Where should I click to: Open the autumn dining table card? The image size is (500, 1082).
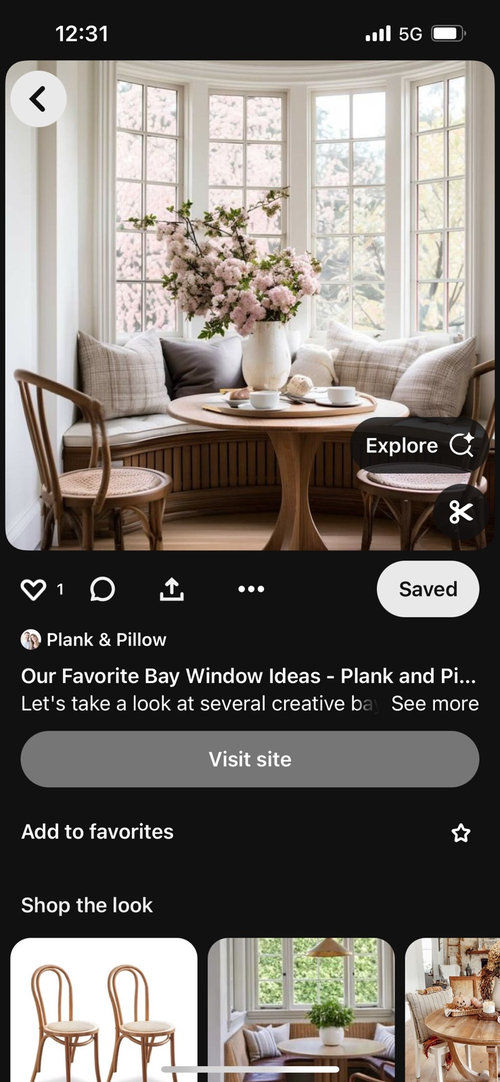pyautogui.click(x=452, y=1010)
